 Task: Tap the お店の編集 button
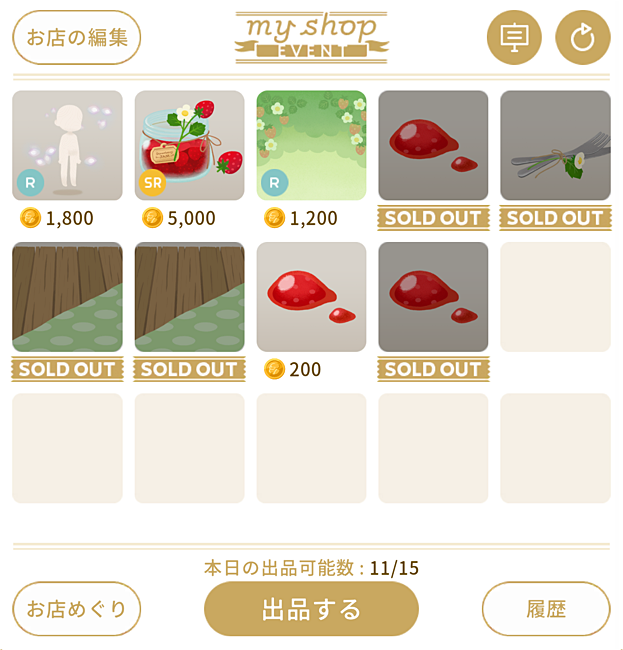pos(77,38)
